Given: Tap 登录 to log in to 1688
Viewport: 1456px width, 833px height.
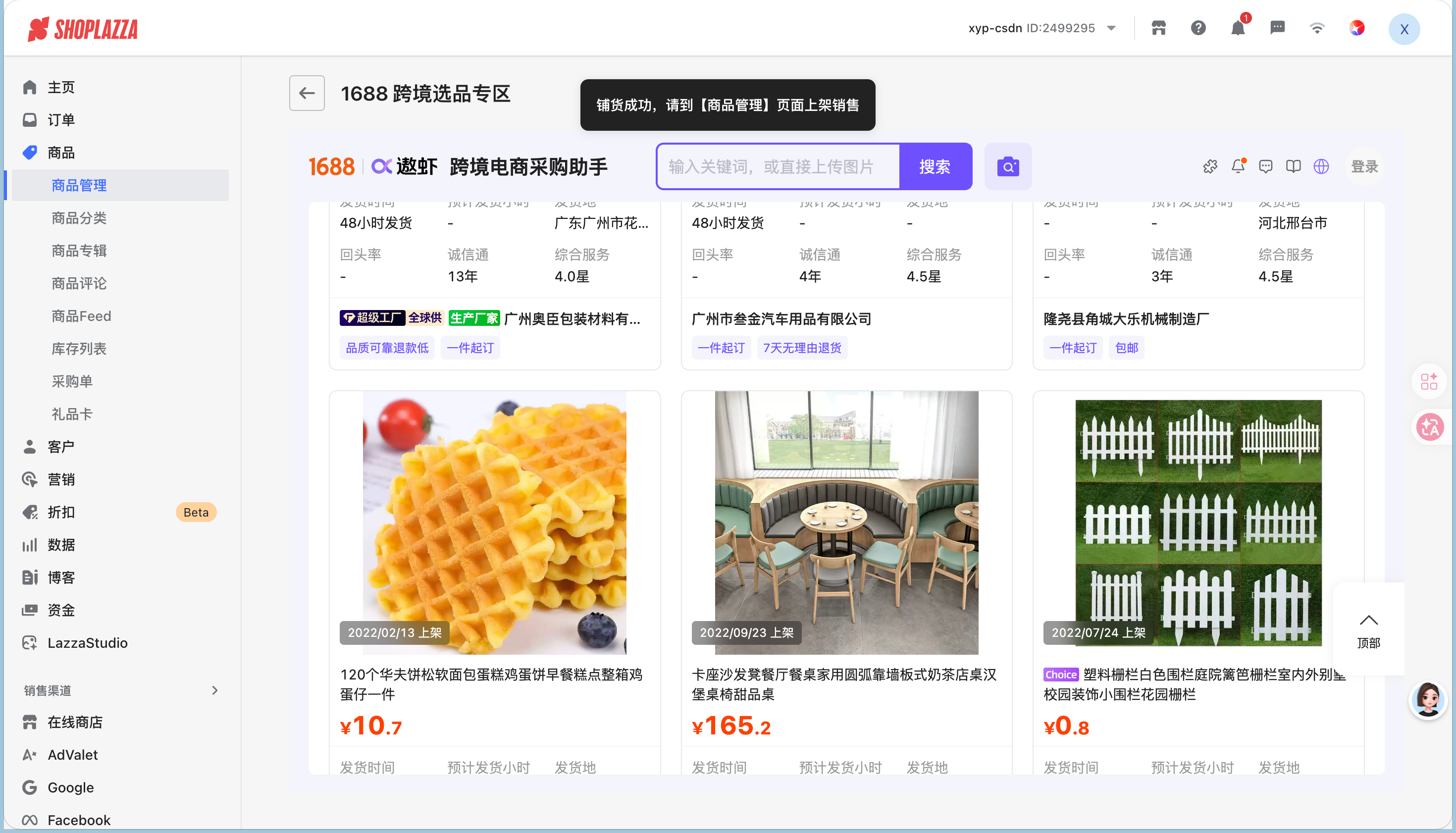Looking at the screenshot, I should click(1364, 166).
